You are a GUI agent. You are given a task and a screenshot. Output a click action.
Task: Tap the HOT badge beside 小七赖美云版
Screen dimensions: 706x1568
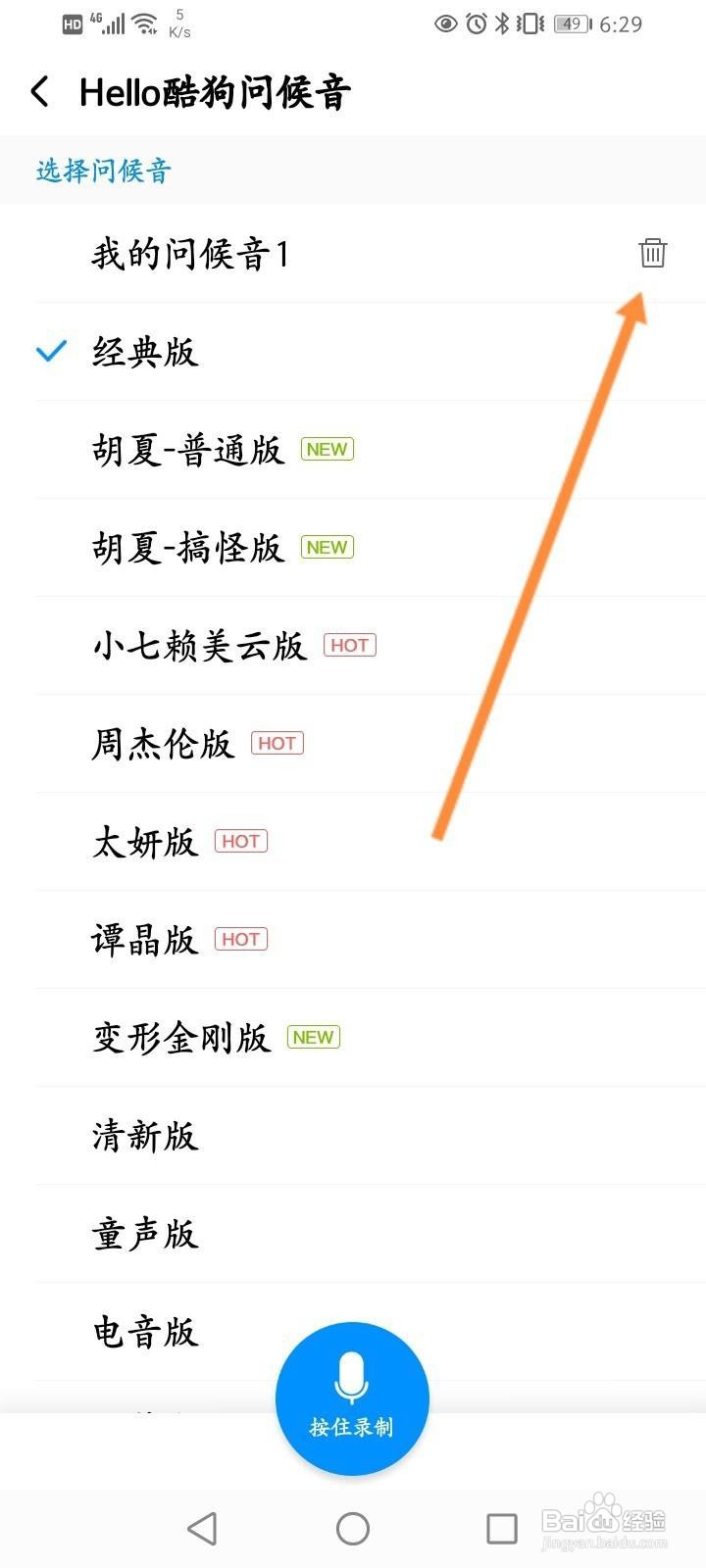pyautogui.click(x=349, y=645)
